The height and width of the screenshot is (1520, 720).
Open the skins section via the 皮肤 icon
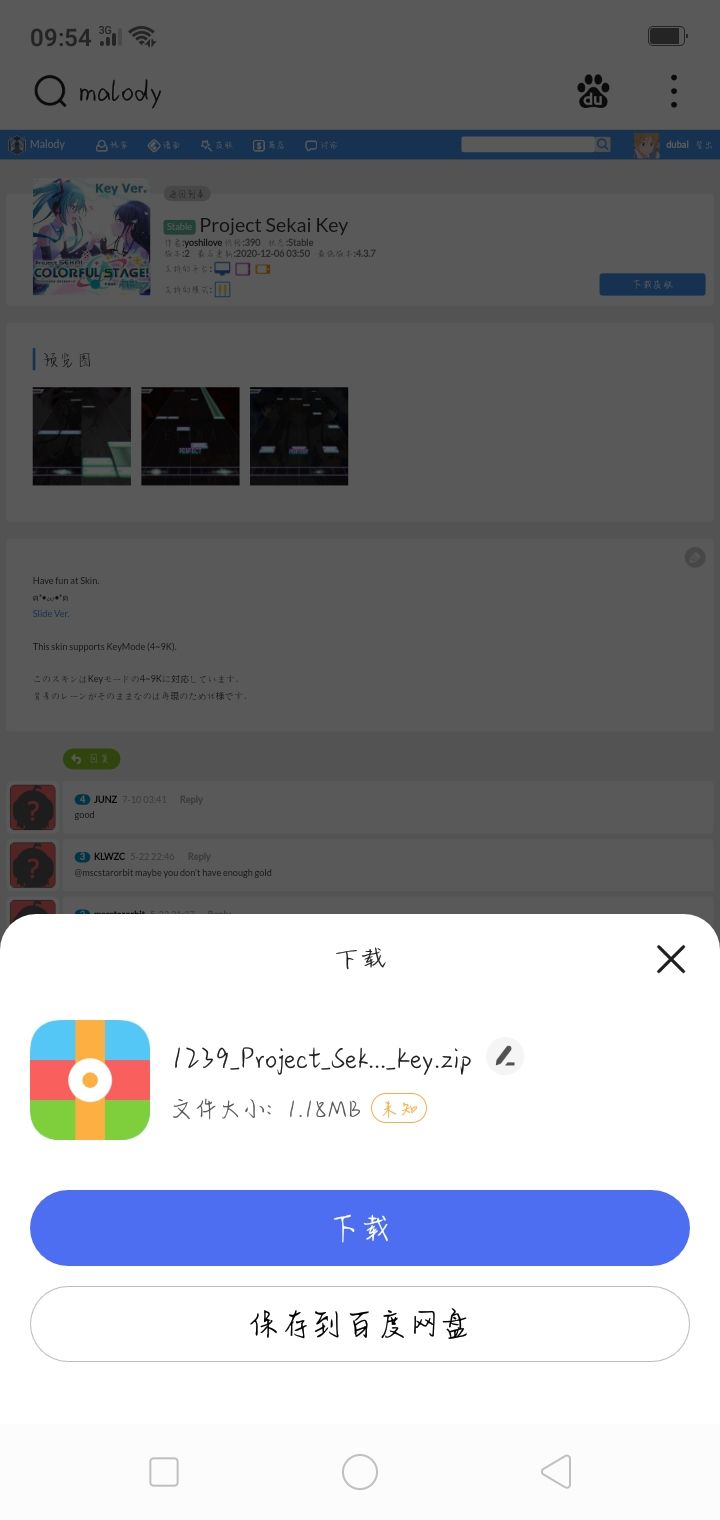(x=215, y=145)
